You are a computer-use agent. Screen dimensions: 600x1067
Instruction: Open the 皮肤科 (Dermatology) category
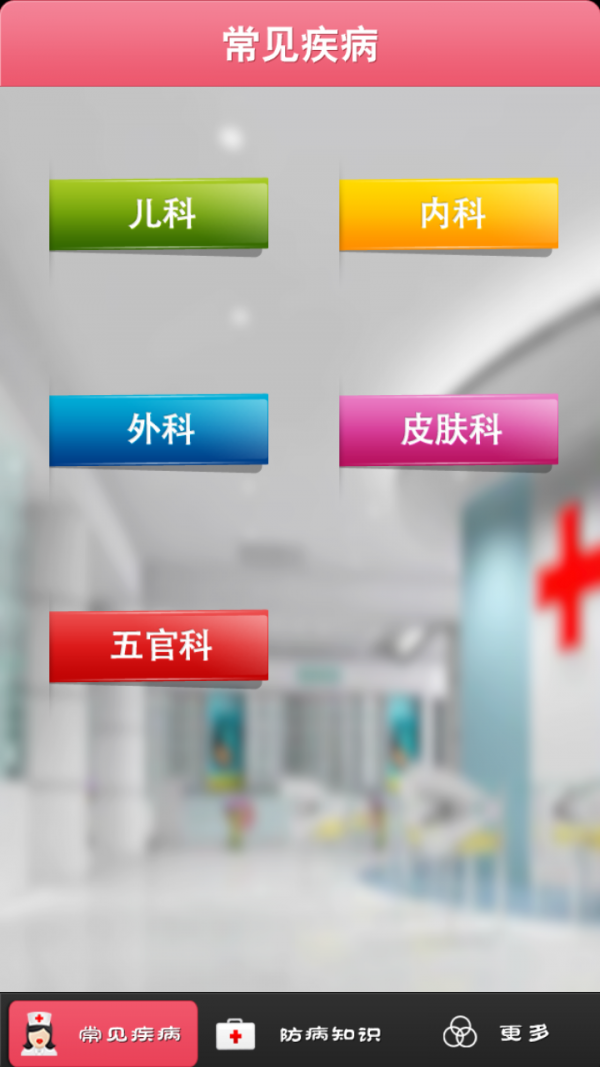point(449,430)
